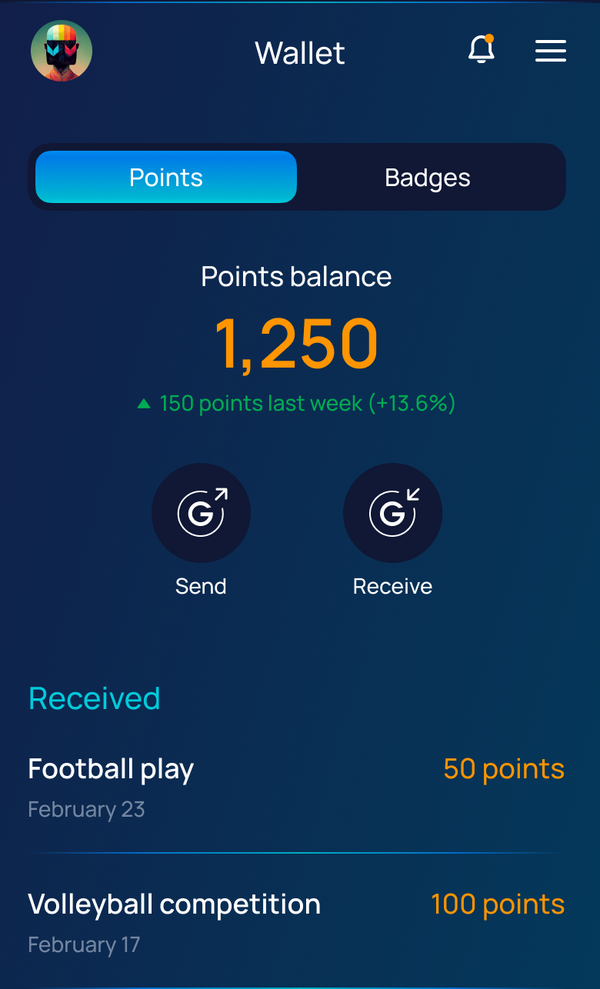The width and height of the screenshot is (600, 989).
Task: Tap the Send points button
Action: point(201,513)
